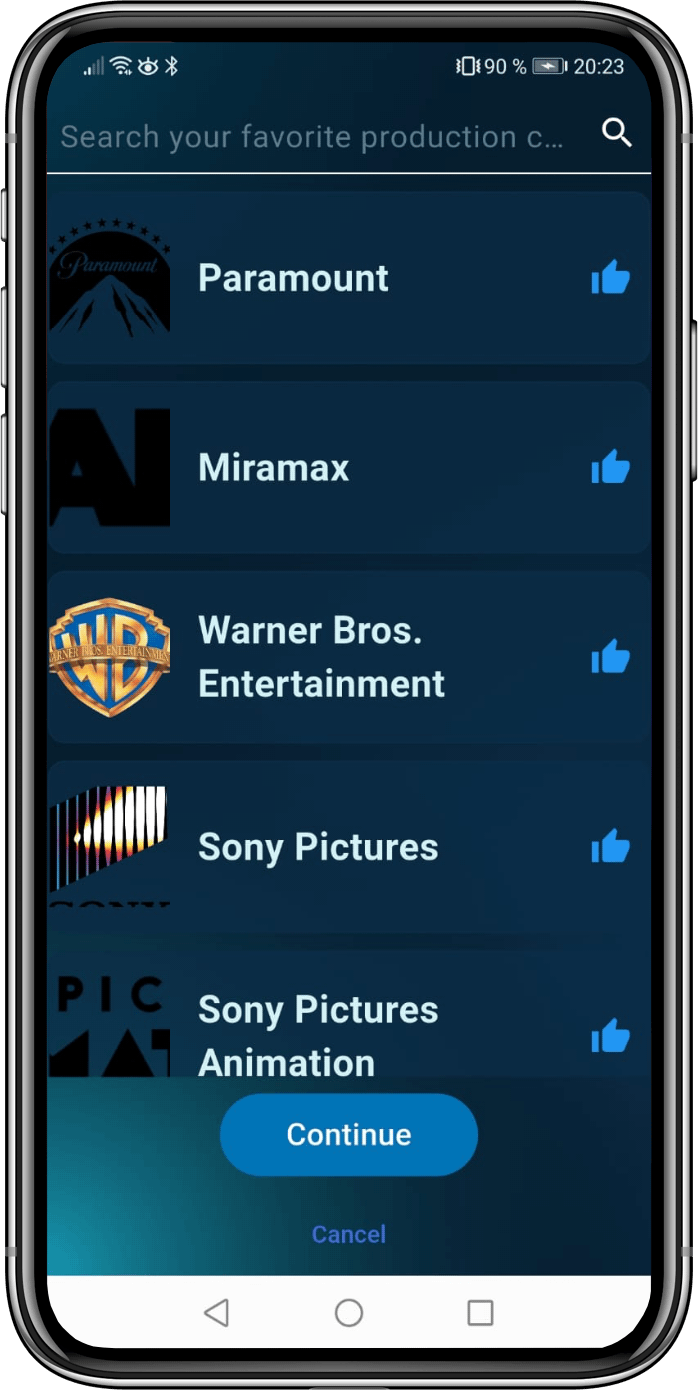
Task: Like Warner Bros. Entertainment thumbs-up
Action: (x=610, y=657)
